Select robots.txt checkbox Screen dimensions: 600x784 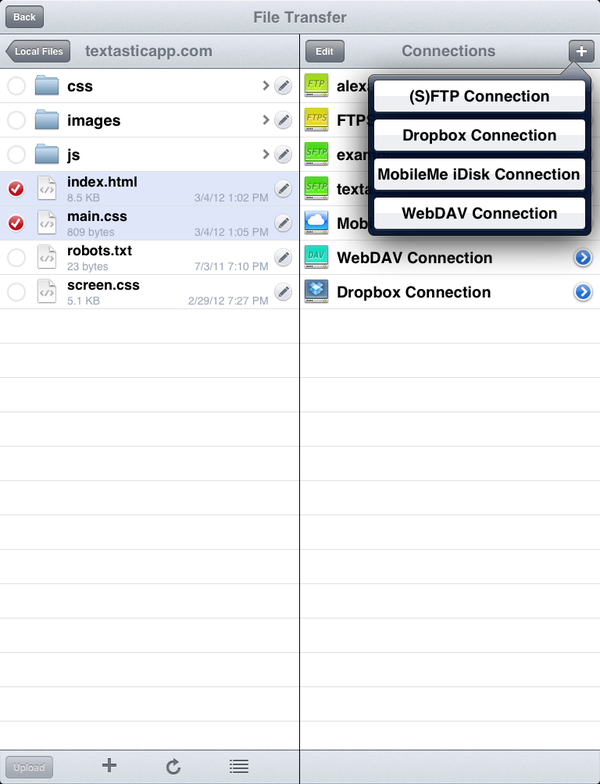click(16, 257)
